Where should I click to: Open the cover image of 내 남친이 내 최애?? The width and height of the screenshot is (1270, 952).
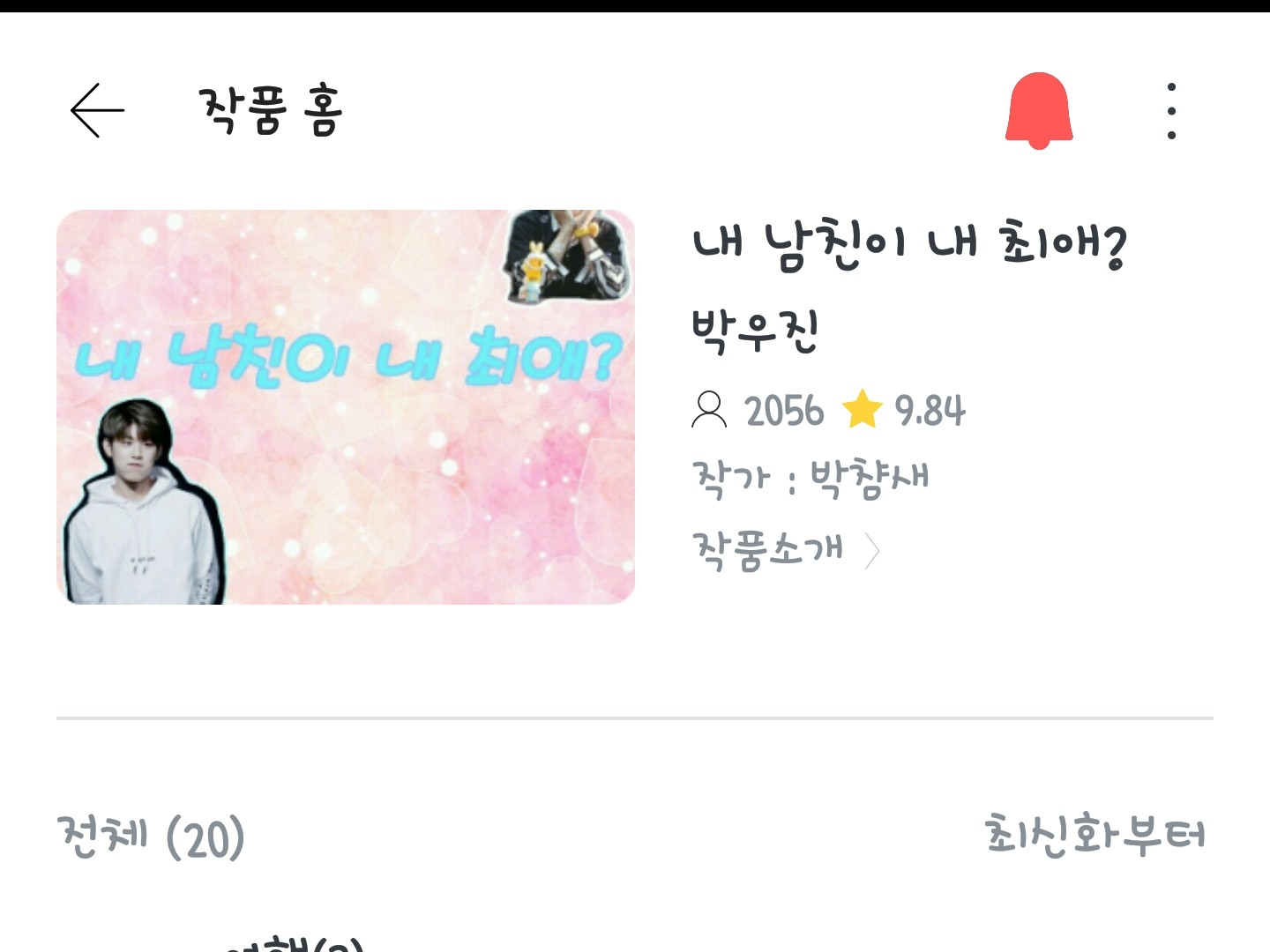(x=346, y=407)
